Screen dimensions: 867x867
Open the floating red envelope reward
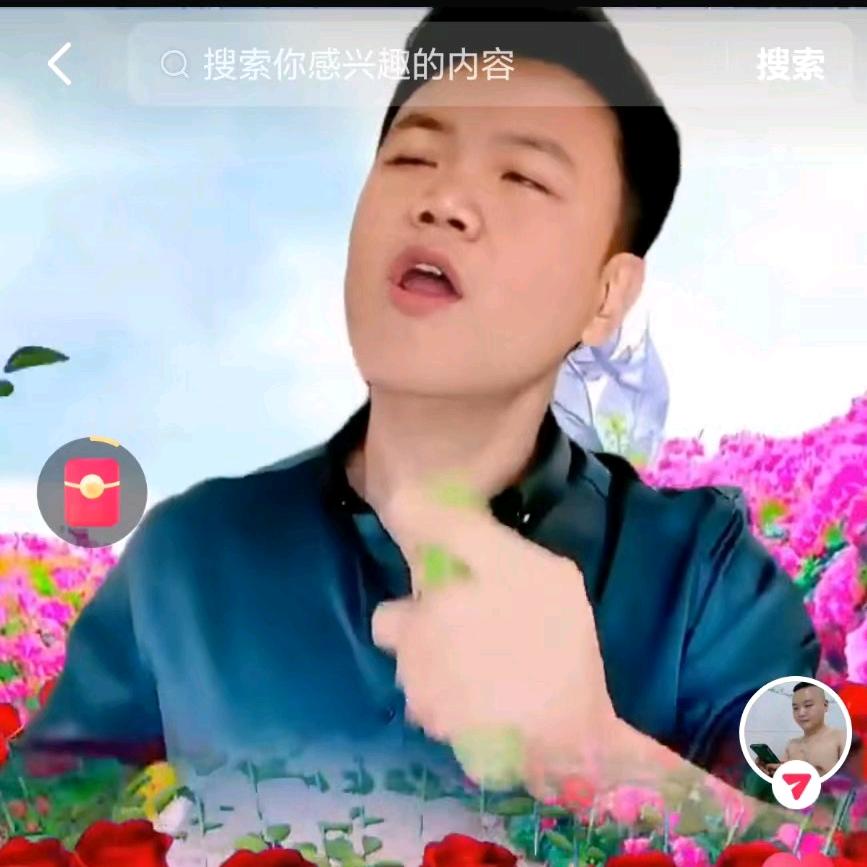[x=92, y=492]
